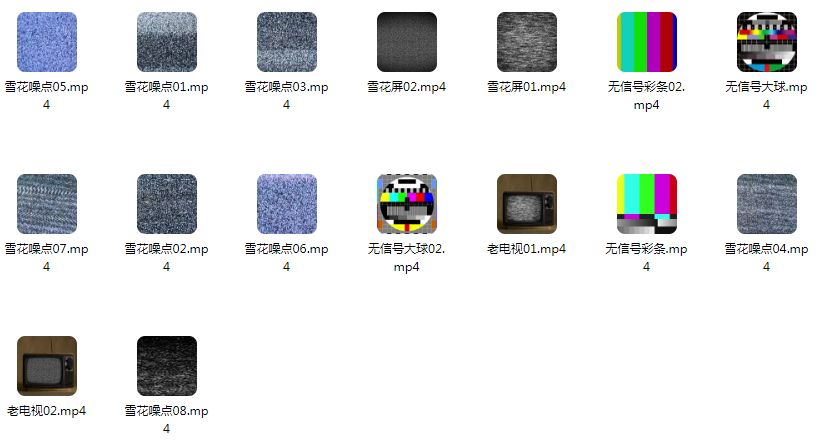Screen dimensions: 822x444
Task: Select 雪花噪点06.mp4
Action: (x=287, y=204)
